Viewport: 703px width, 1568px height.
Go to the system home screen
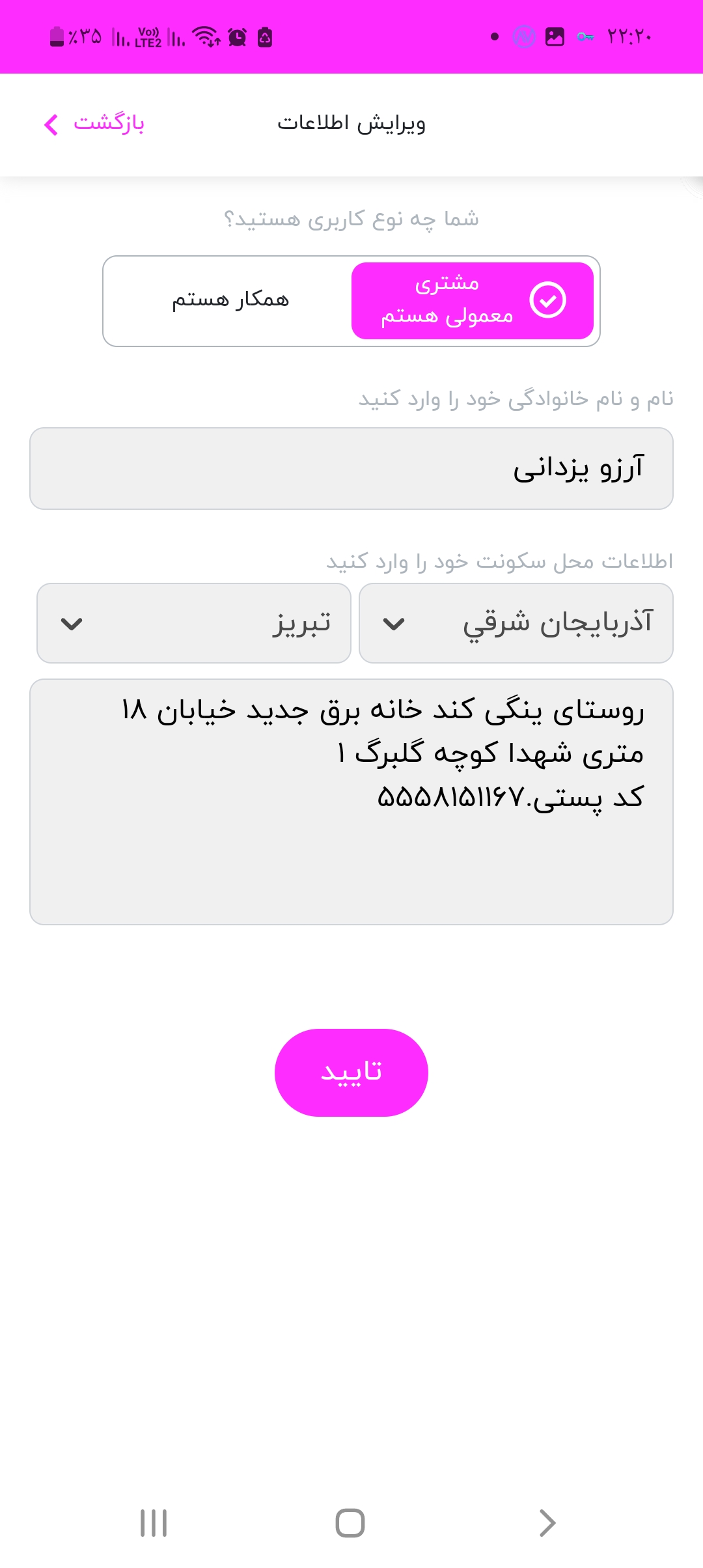350,1523
